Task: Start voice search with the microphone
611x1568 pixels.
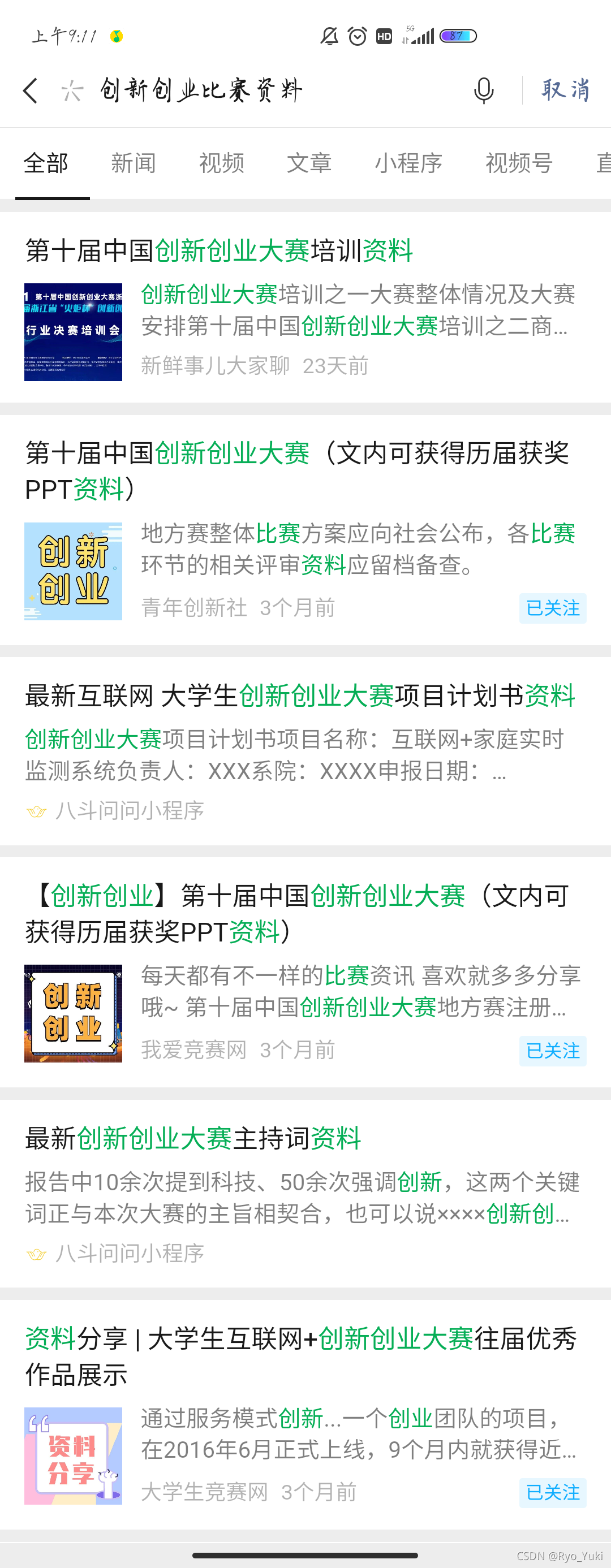Action: point(484,90)
